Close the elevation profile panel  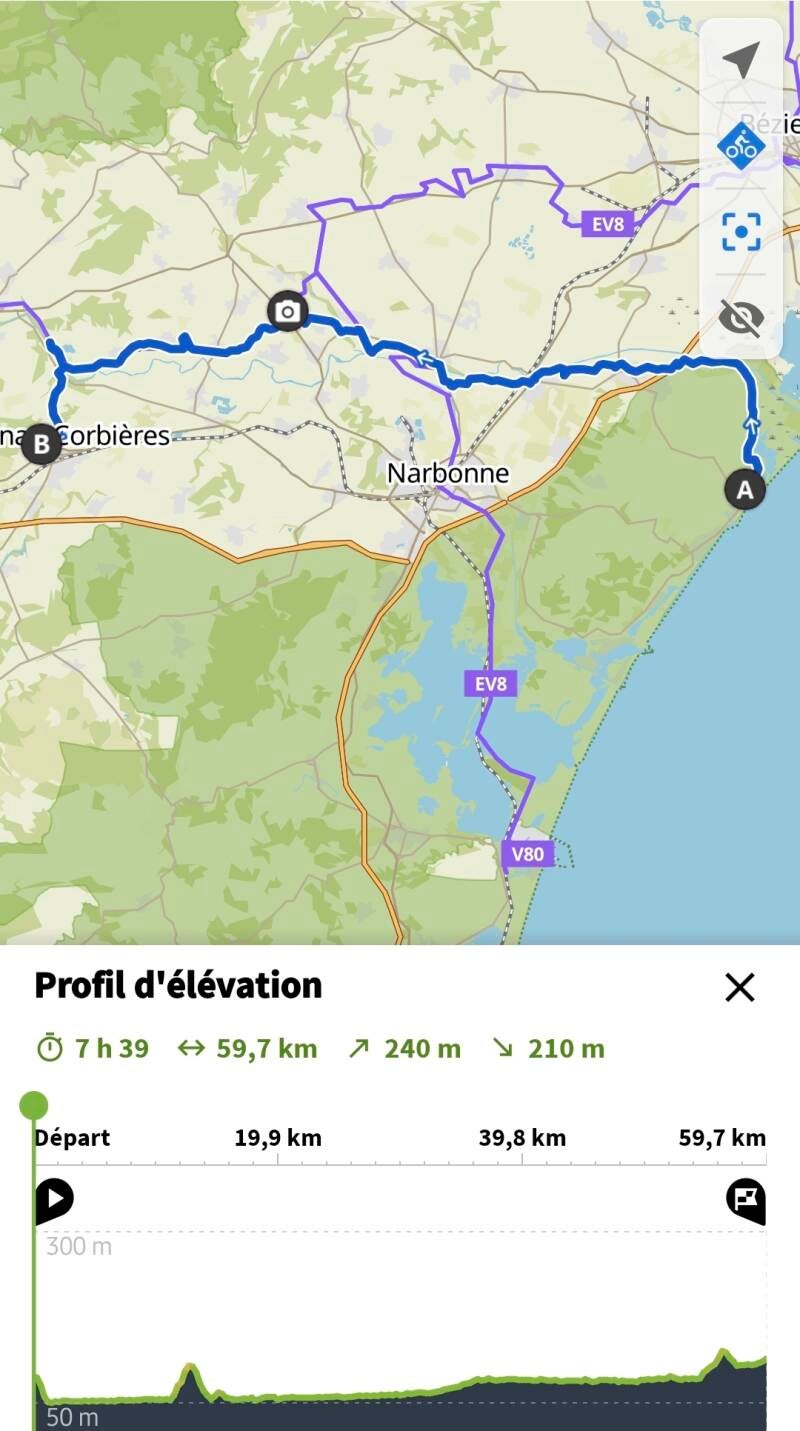(739, 987)
